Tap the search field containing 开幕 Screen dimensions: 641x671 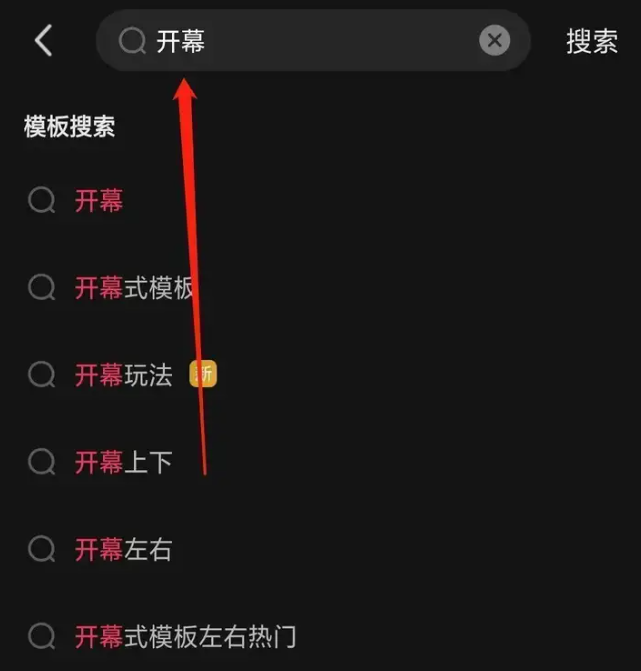click(310, 41)
